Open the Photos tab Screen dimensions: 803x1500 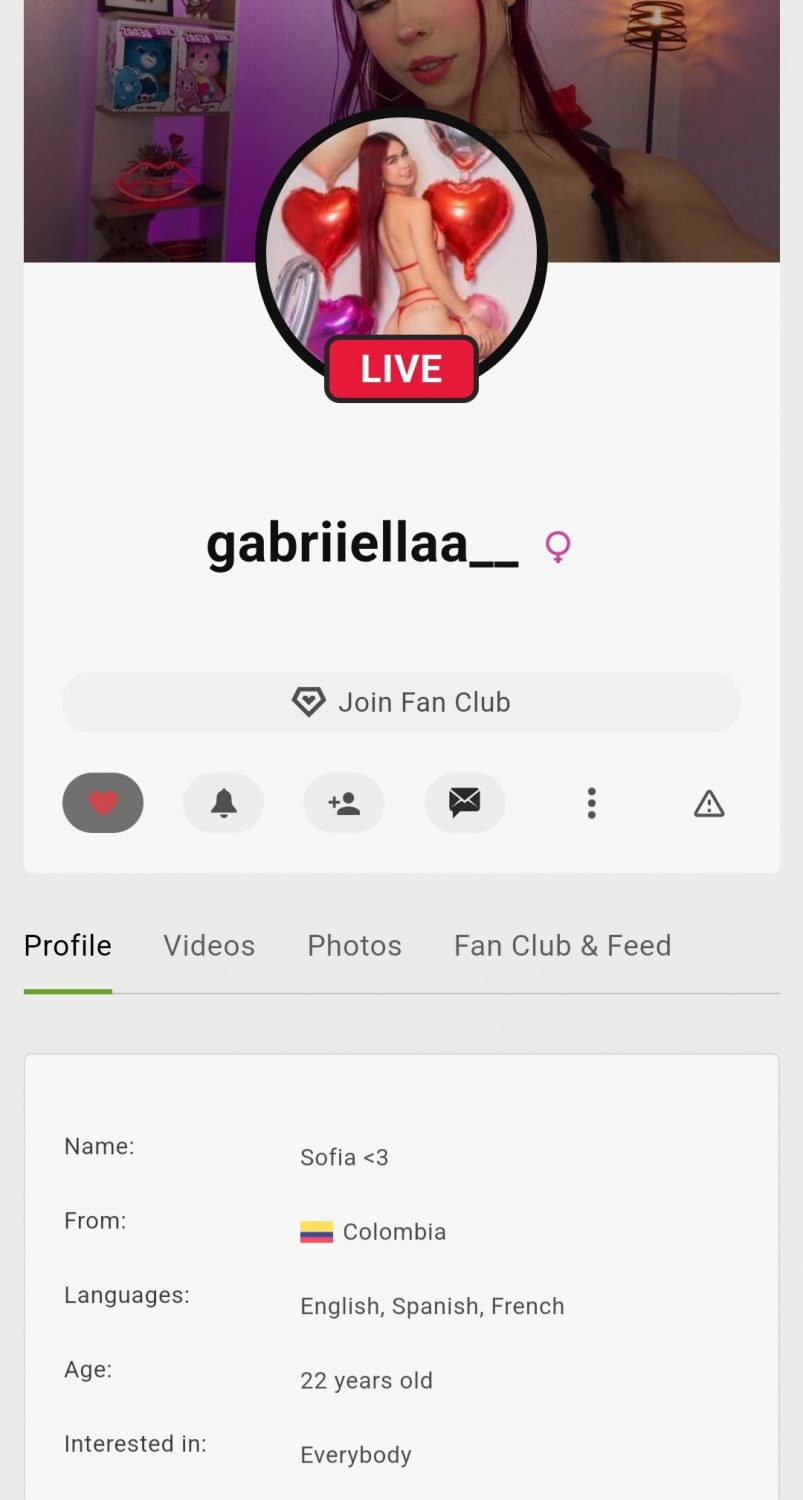[x=354, y=945]
